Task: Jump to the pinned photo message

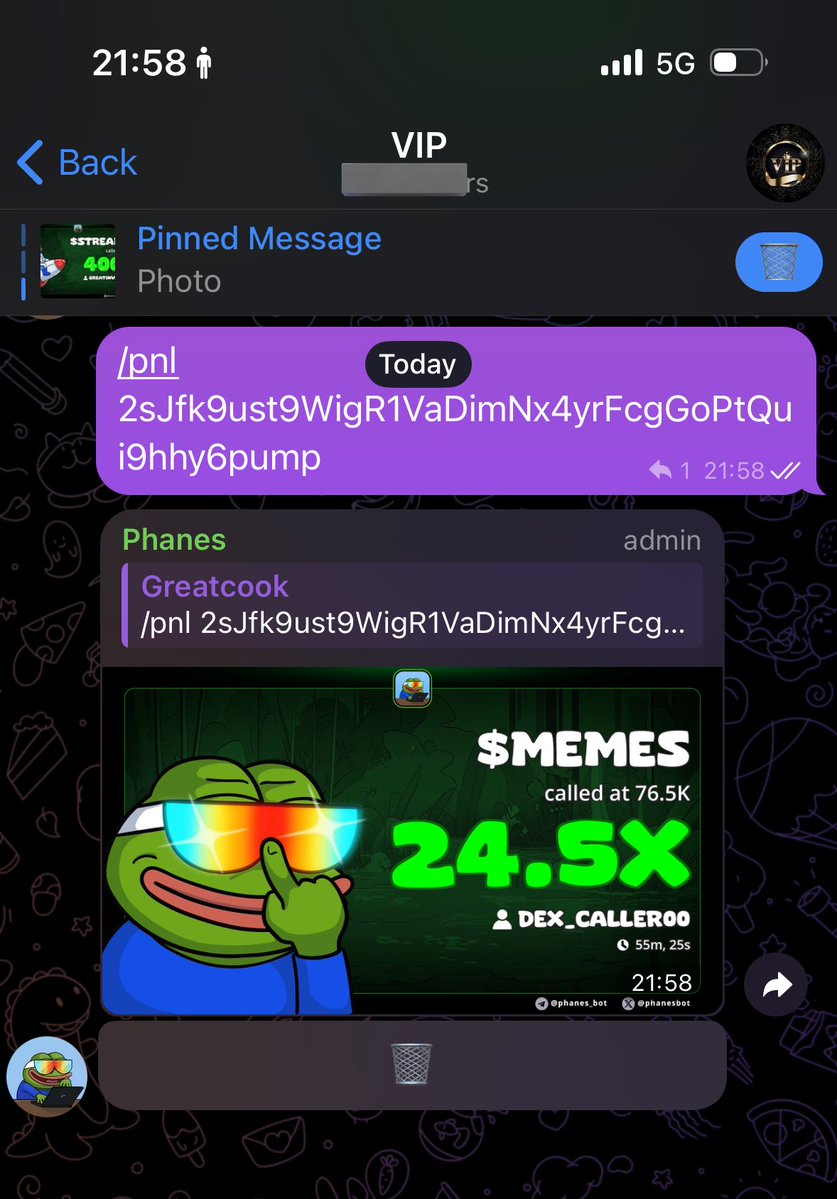Action: click(x=258, y=260)
